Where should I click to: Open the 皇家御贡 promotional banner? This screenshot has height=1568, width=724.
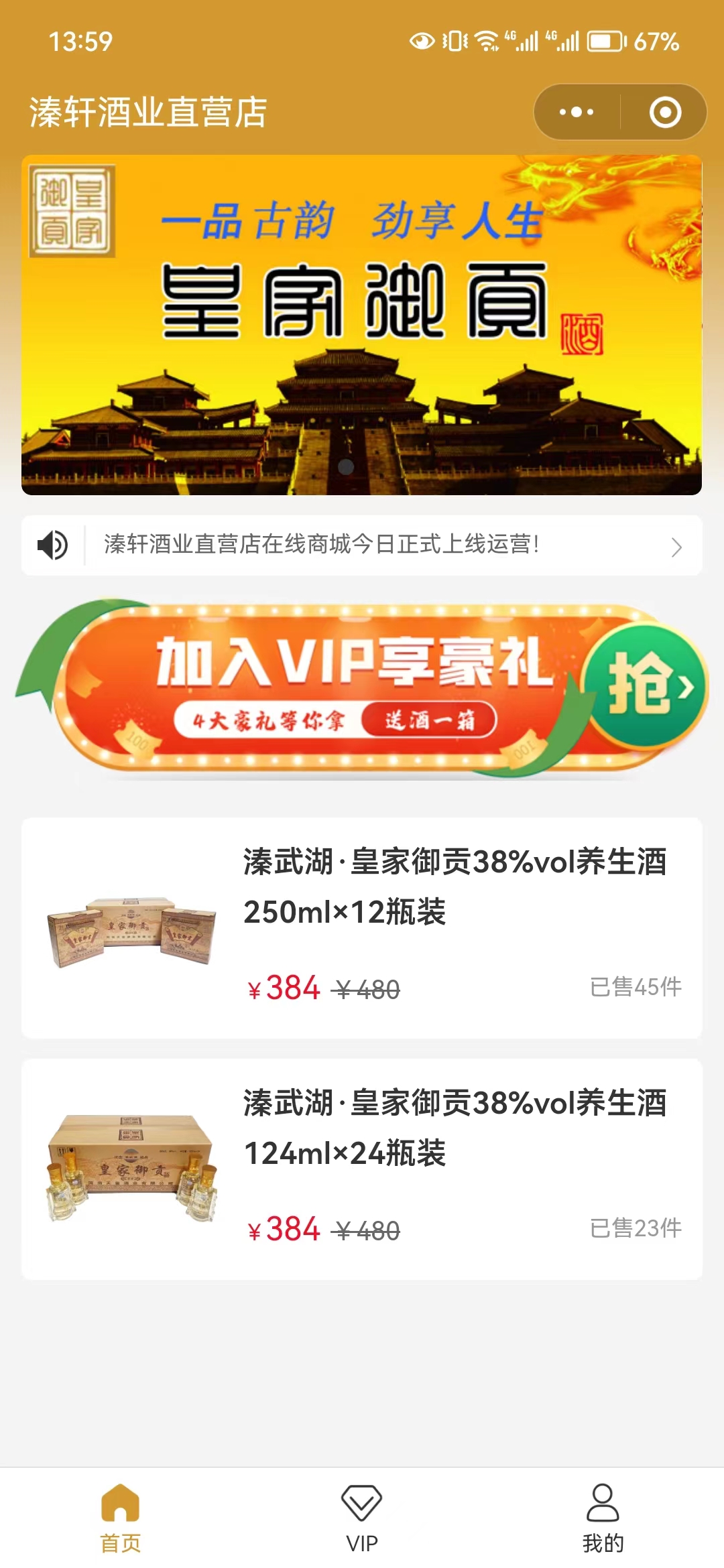(361, 325)
